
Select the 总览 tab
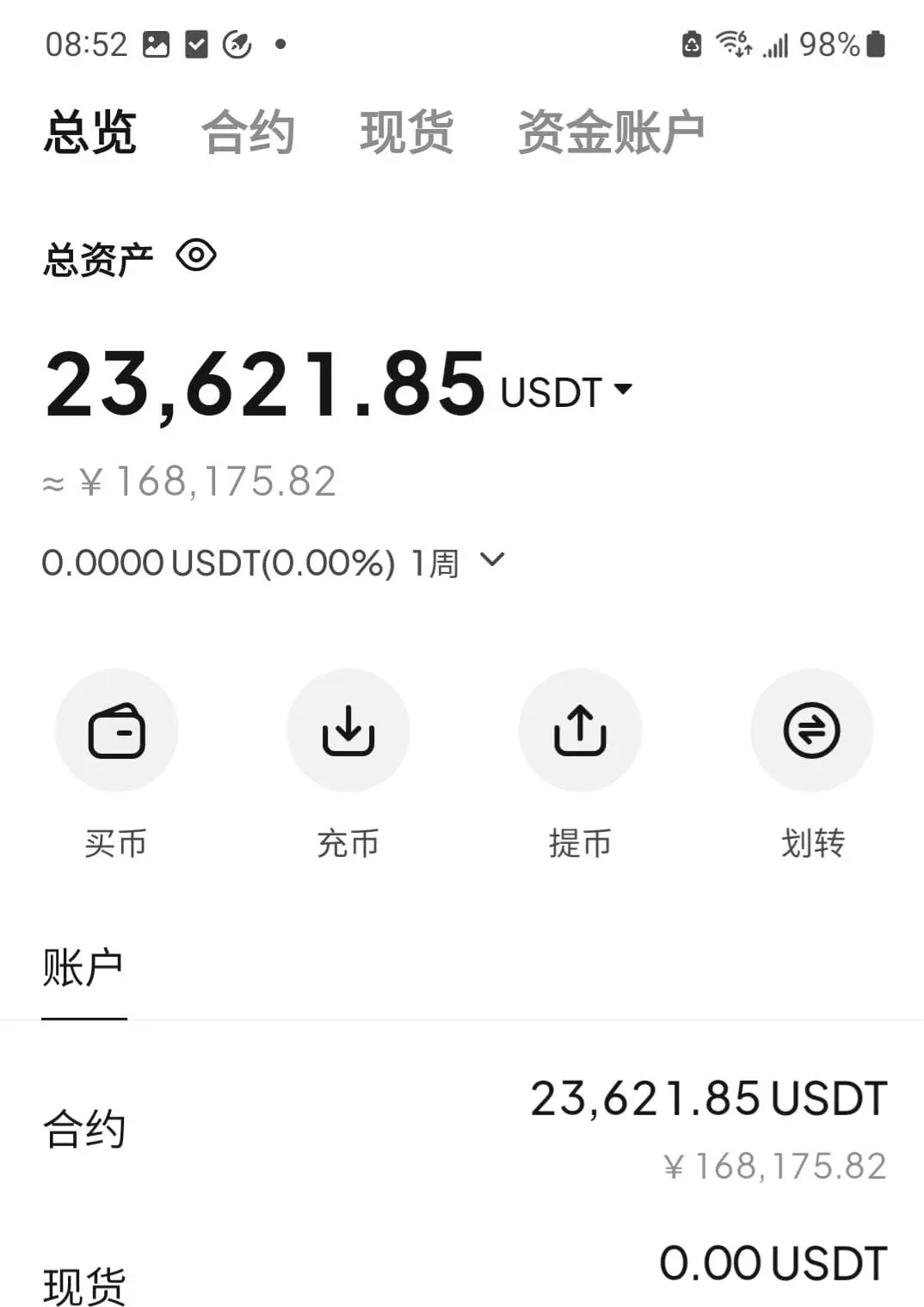coord(90,133)
